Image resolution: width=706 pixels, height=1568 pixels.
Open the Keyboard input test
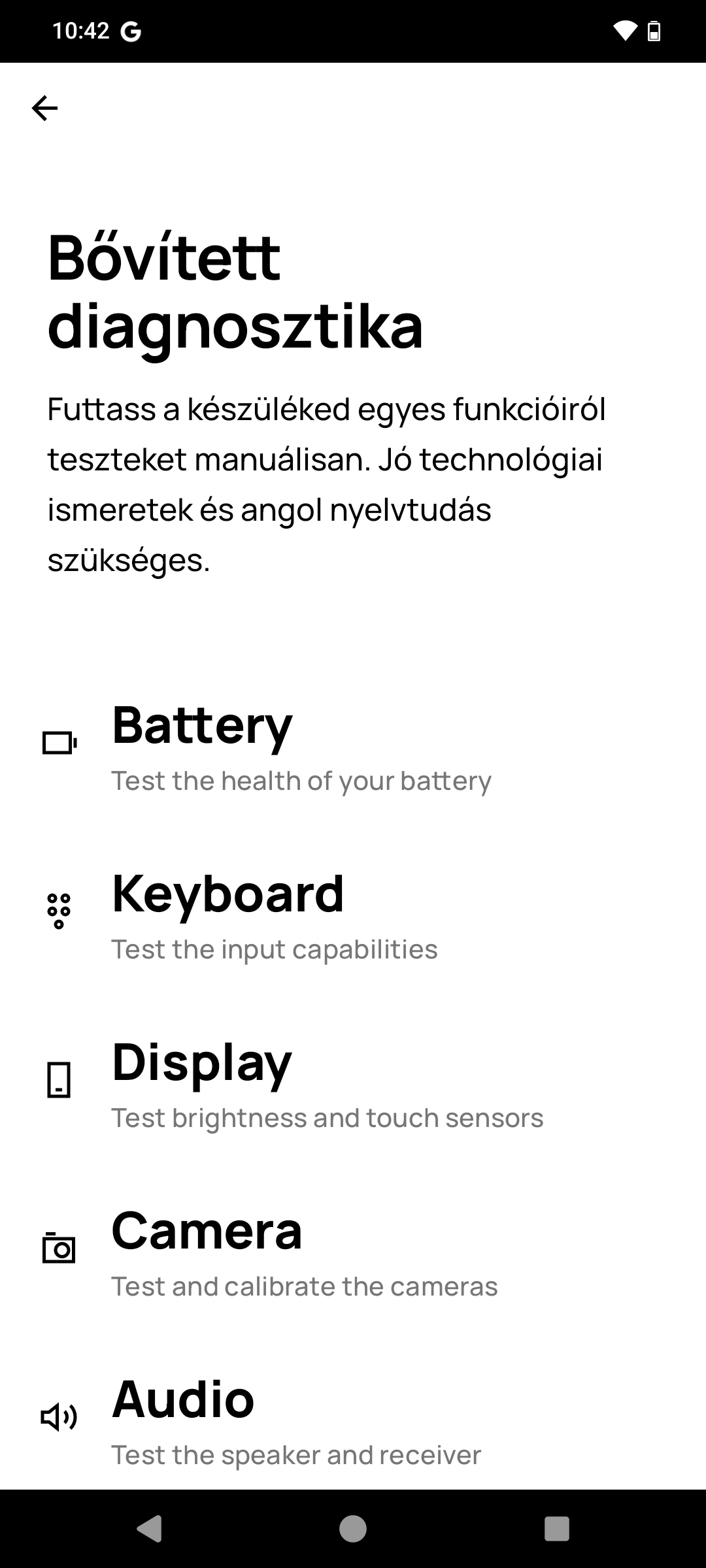point(353,913)
